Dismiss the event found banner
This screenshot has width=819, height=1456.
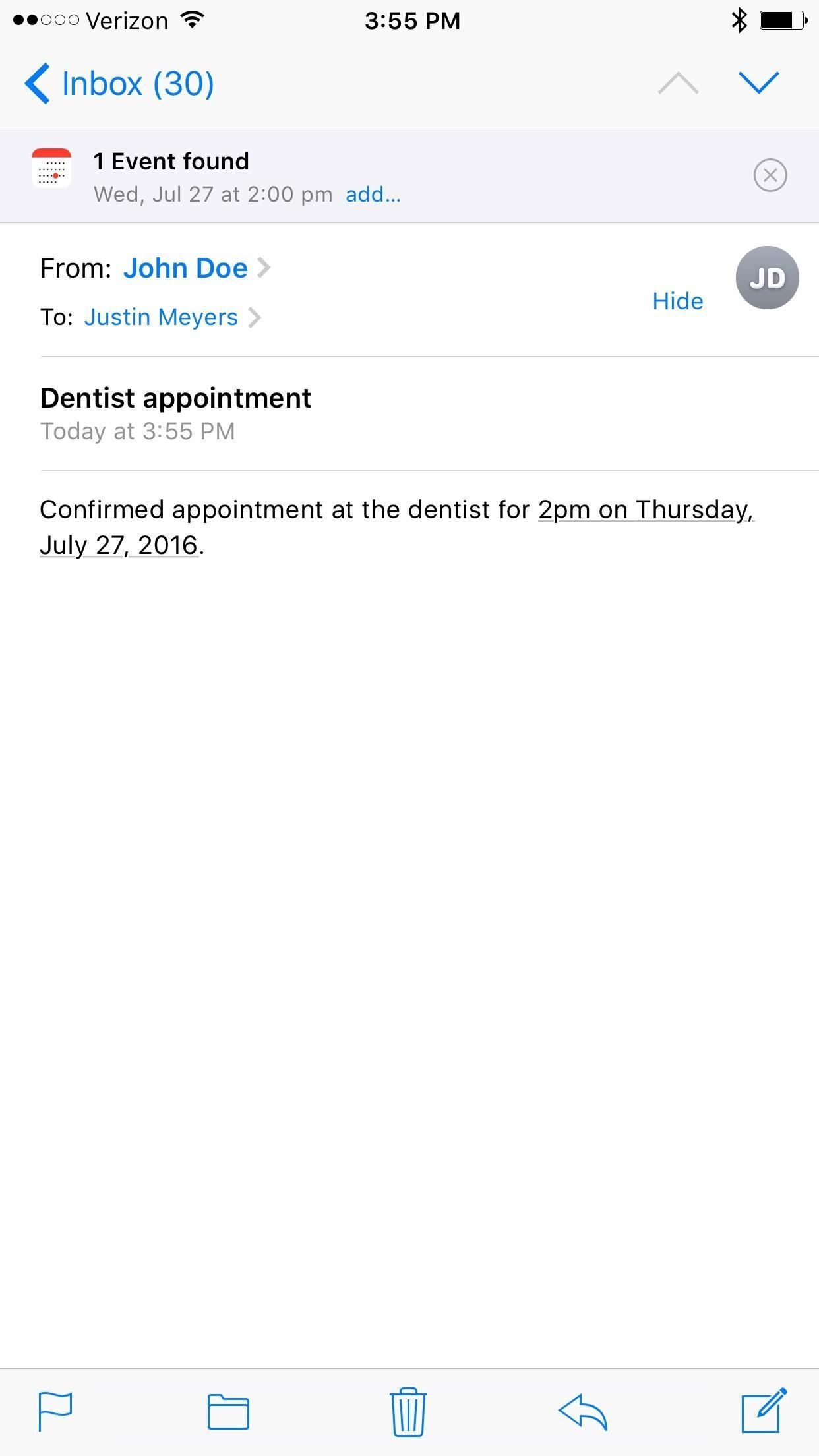(x=770, y=175)
